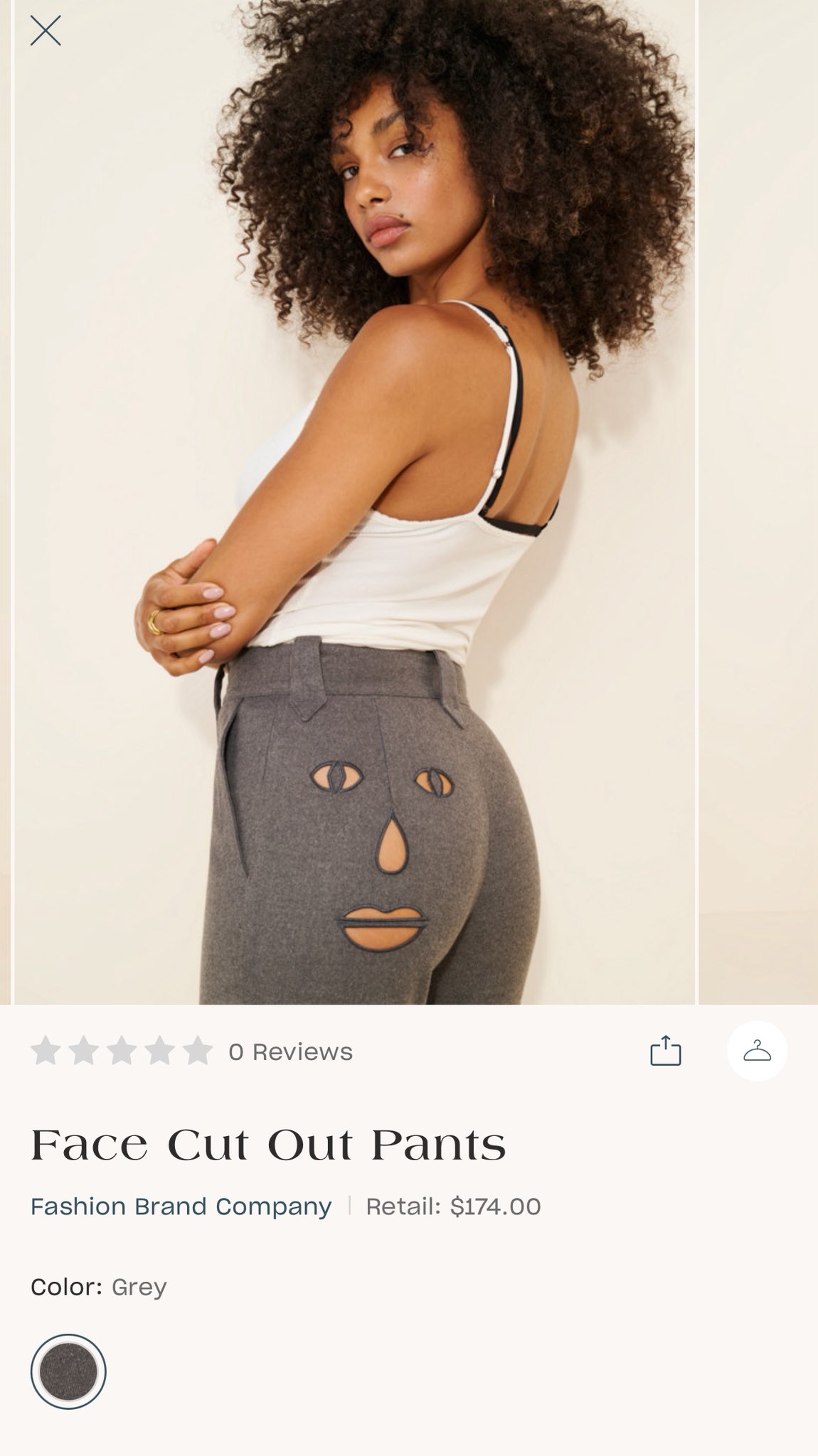Open the star ratings and reviews

click(191, 1051)
